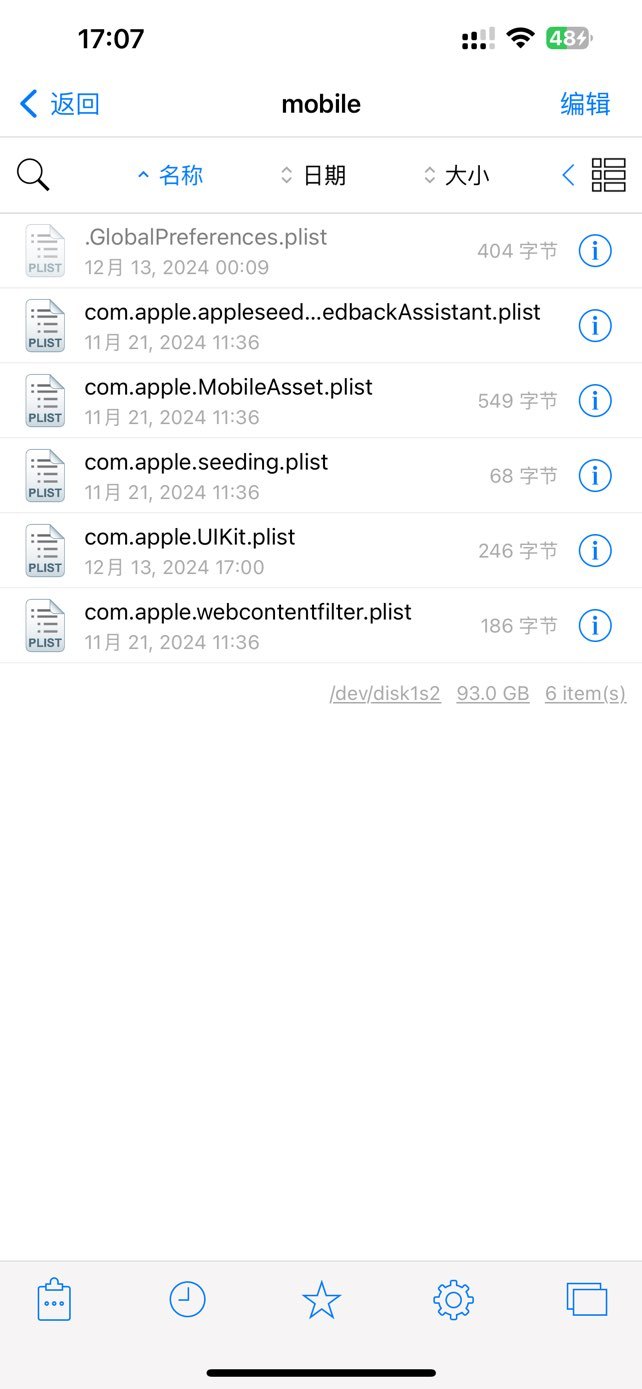Open settings gear icon

click(x=453, y=1301)
